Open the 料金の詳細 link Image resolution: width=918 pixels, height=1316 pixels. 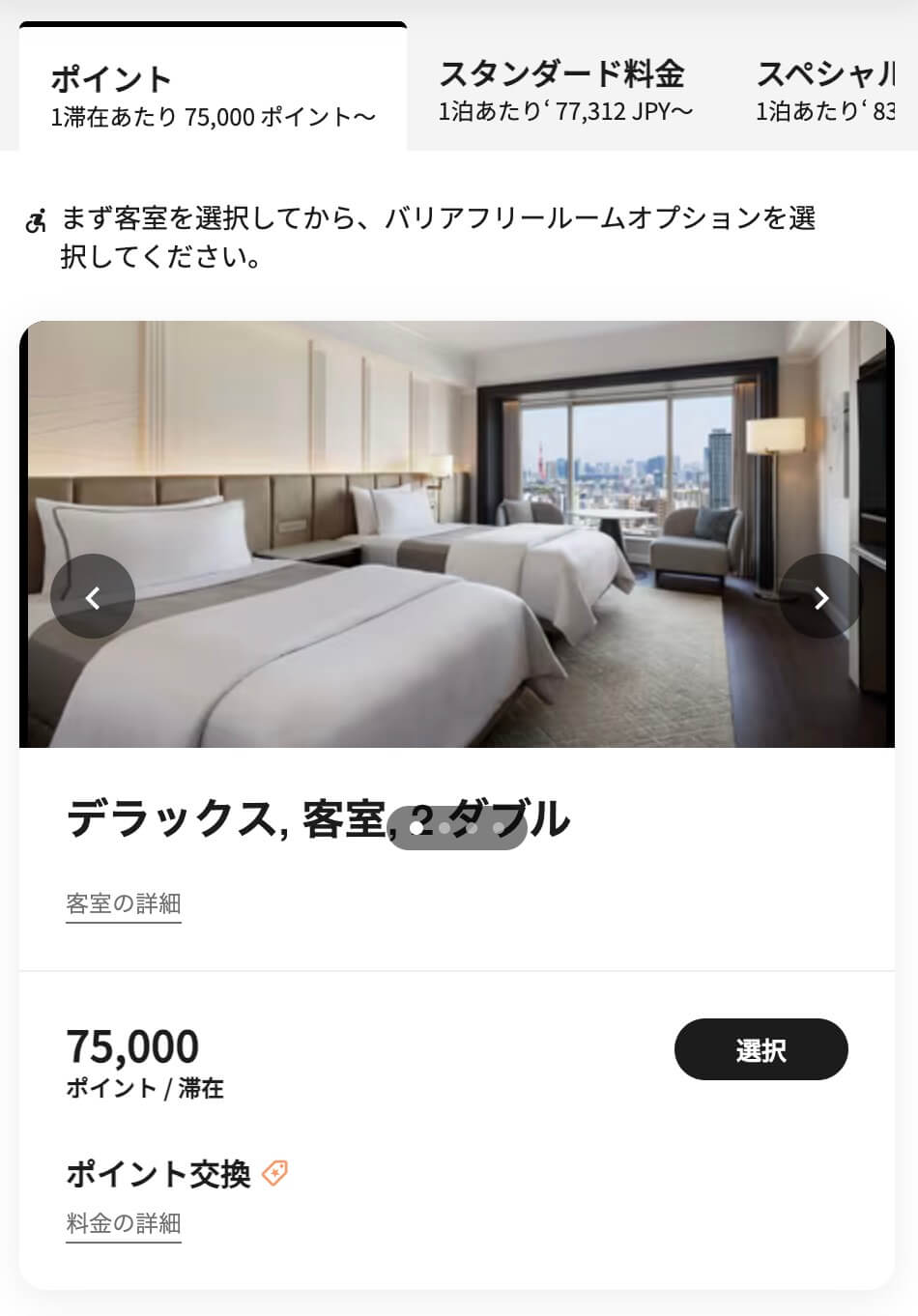(x=126, y=1222)
